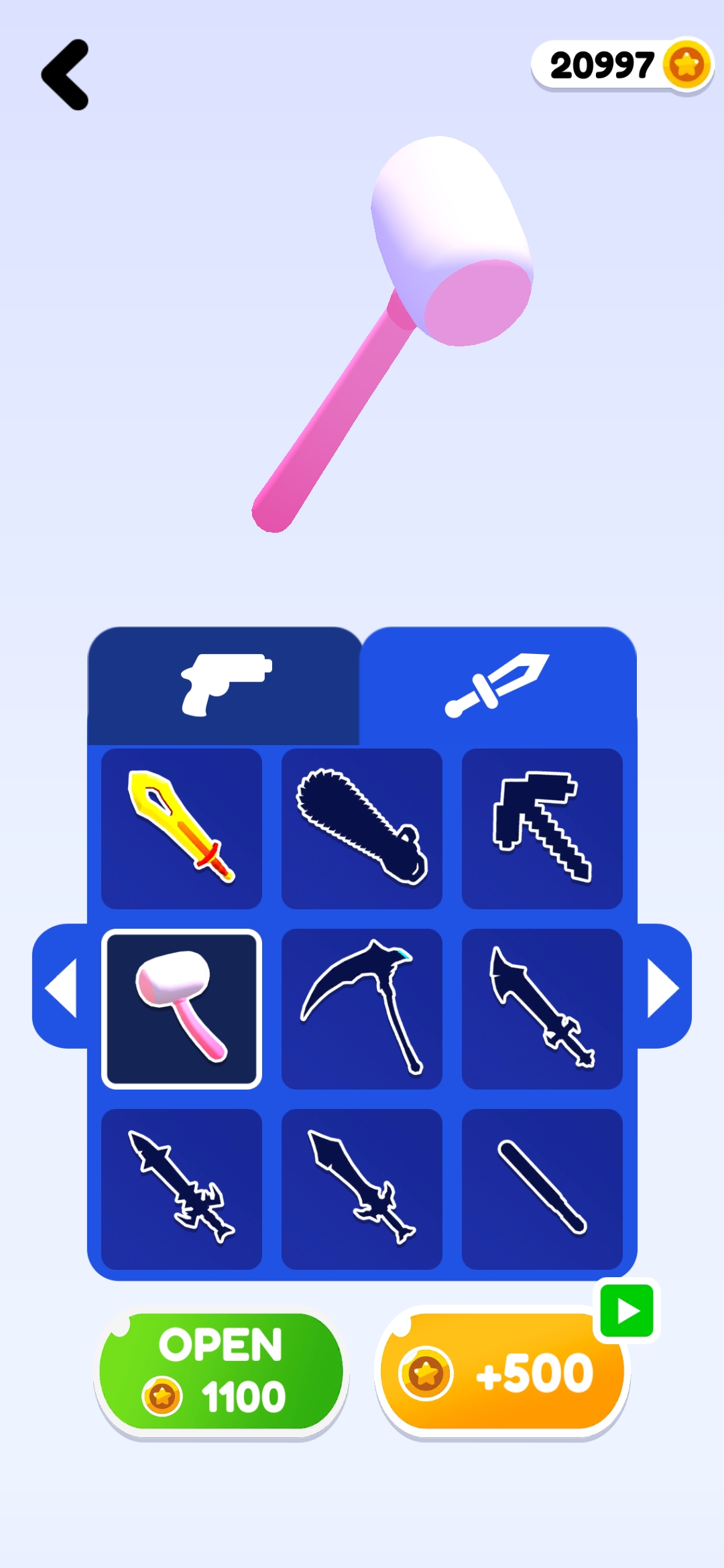The height and width of the screenshot is (1568, 724).
Task: Watch ad for +500 coins
Action: coord(503,1371)
